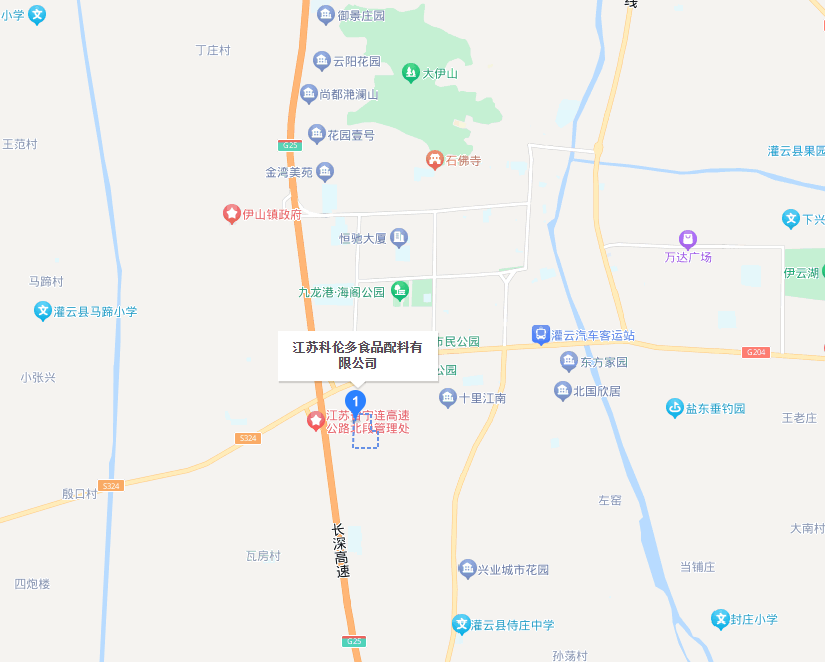Select the 九龙港·海阁公园 map point
825x662 pixels.
pos(400,292)
